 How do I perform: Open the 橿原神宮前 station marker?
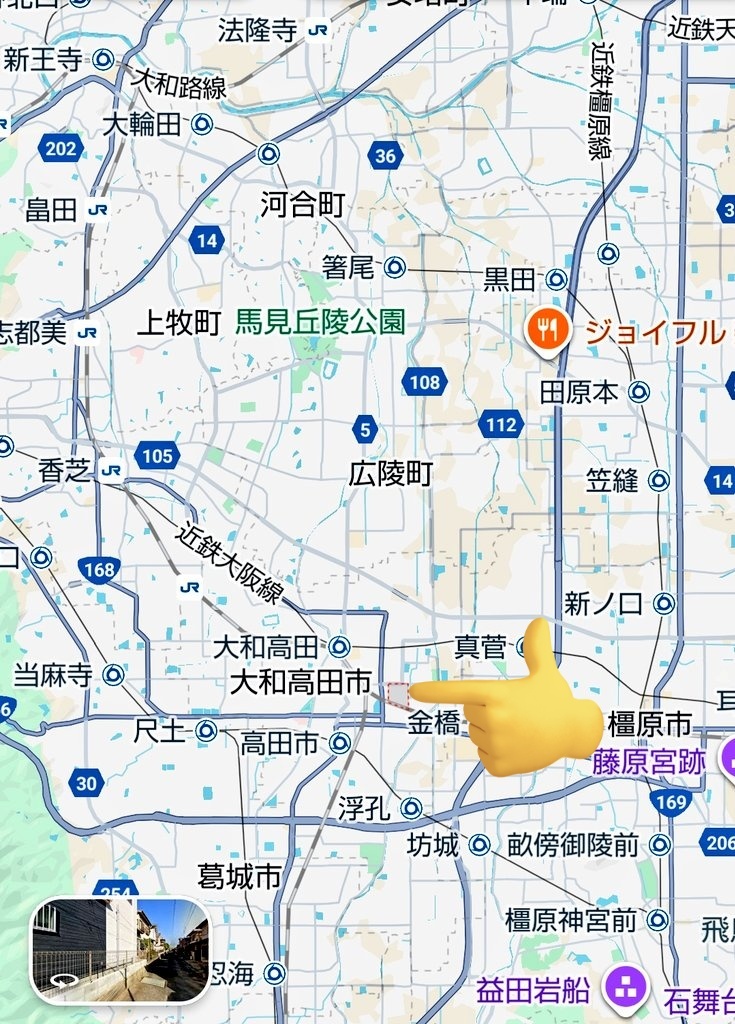tap(657, 919)
